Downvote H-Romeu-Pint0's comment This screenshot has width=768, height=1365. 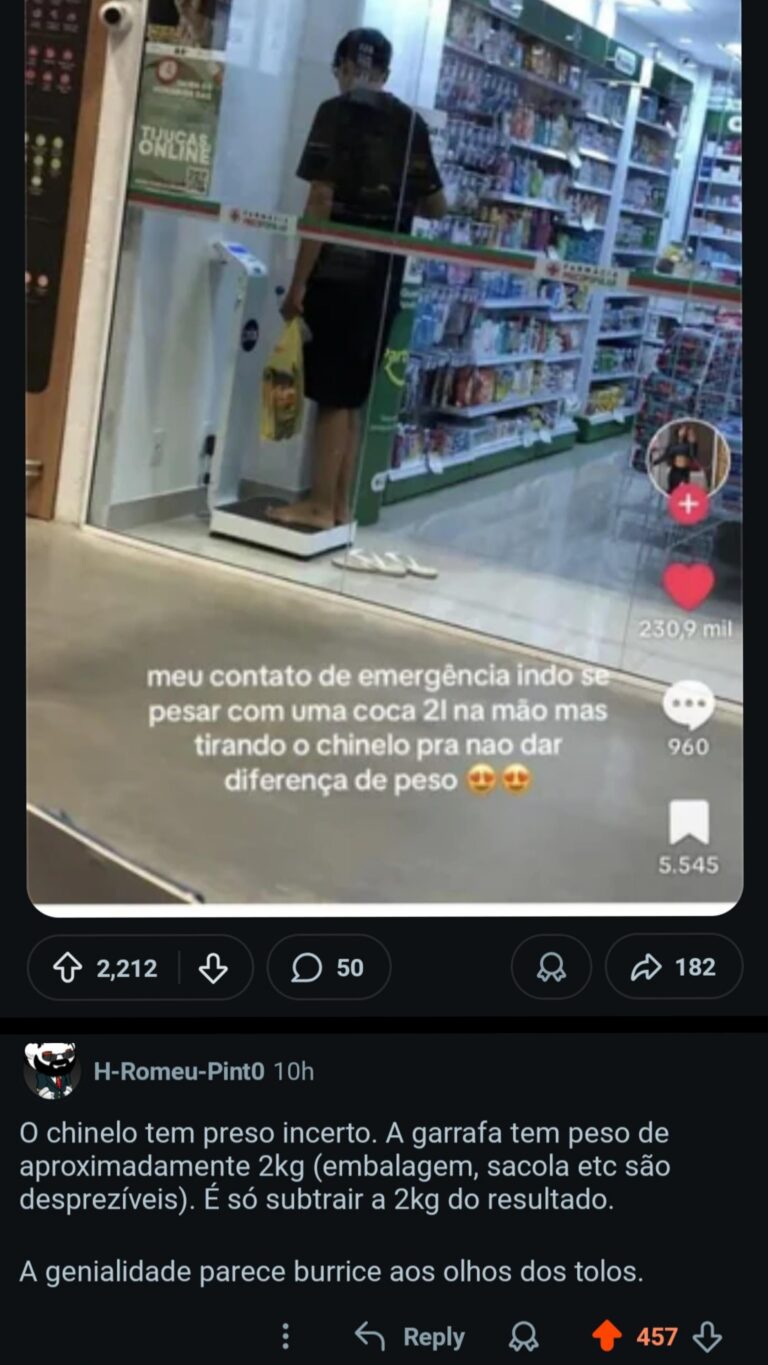coord(707,1336)
